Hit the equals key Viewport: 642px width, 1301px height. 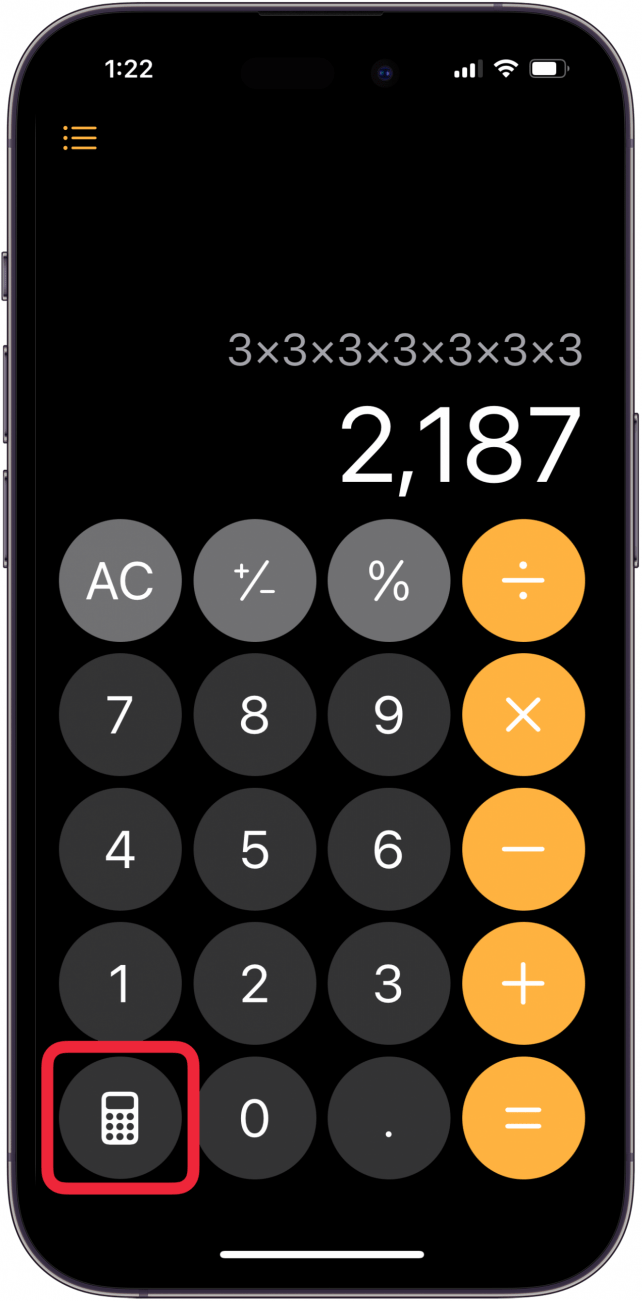tap(523, 1118)
